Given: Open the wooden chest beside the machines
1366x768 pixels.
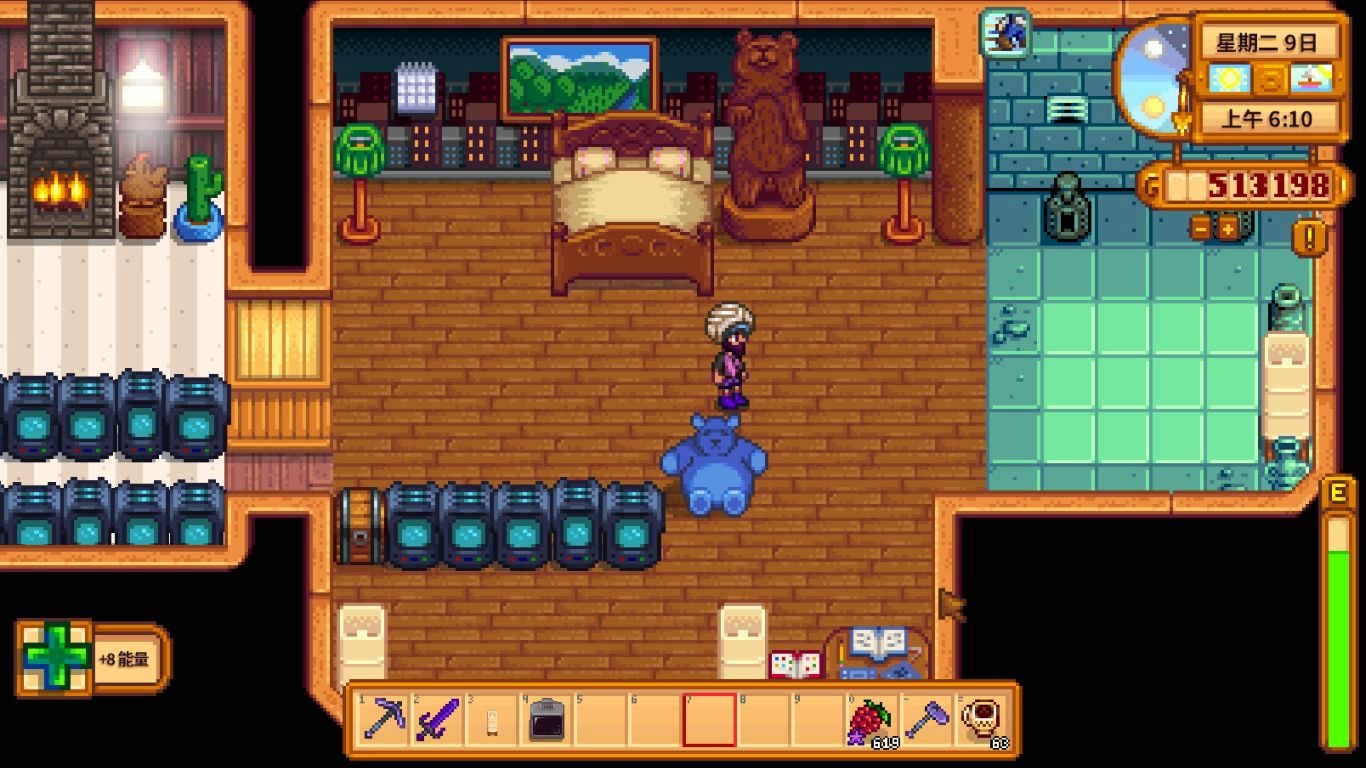Looking at the screenshot, I should [359, 526].
